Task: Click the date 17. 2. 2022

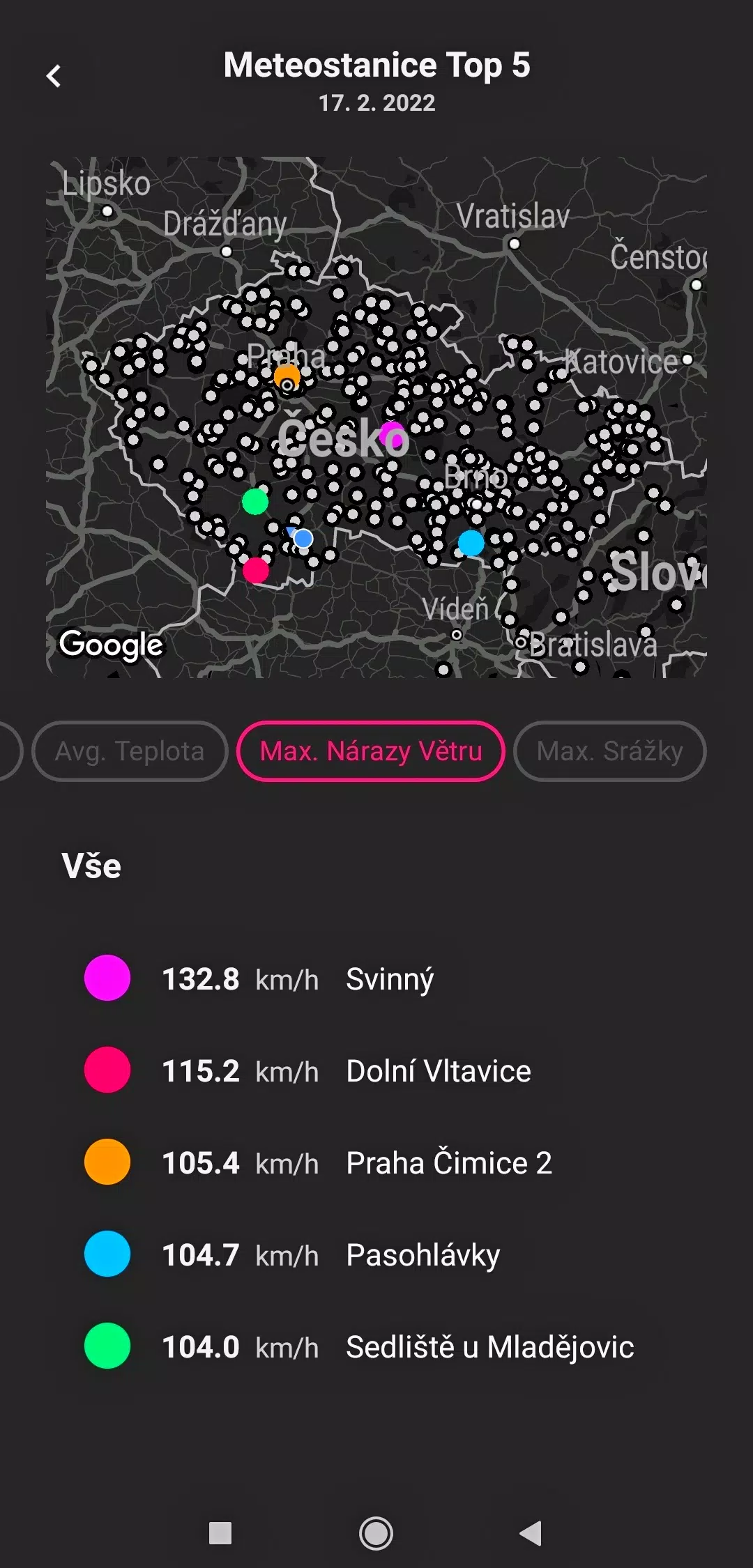Action: coord(376,103)
